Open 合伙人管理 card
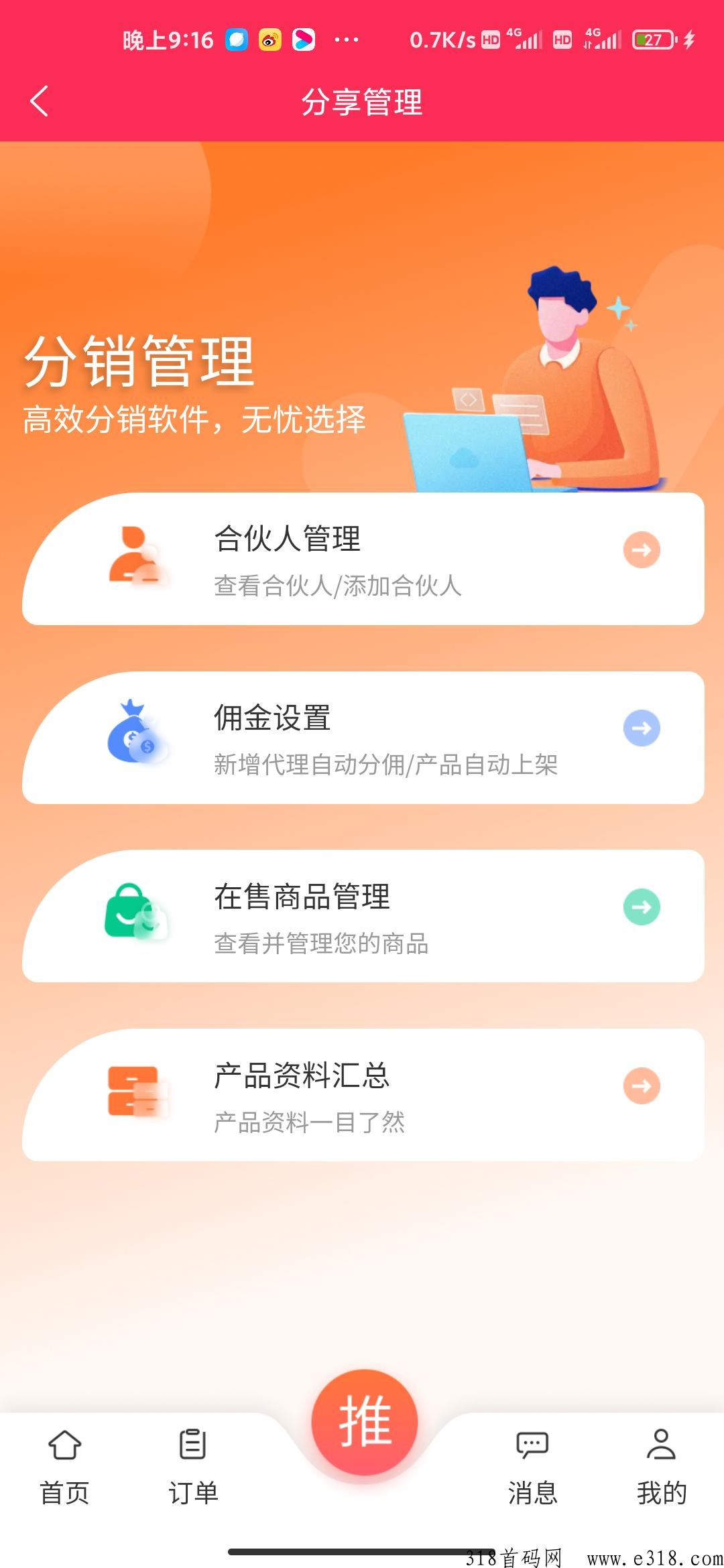The image size is (724, 1568). coord(363,560)
